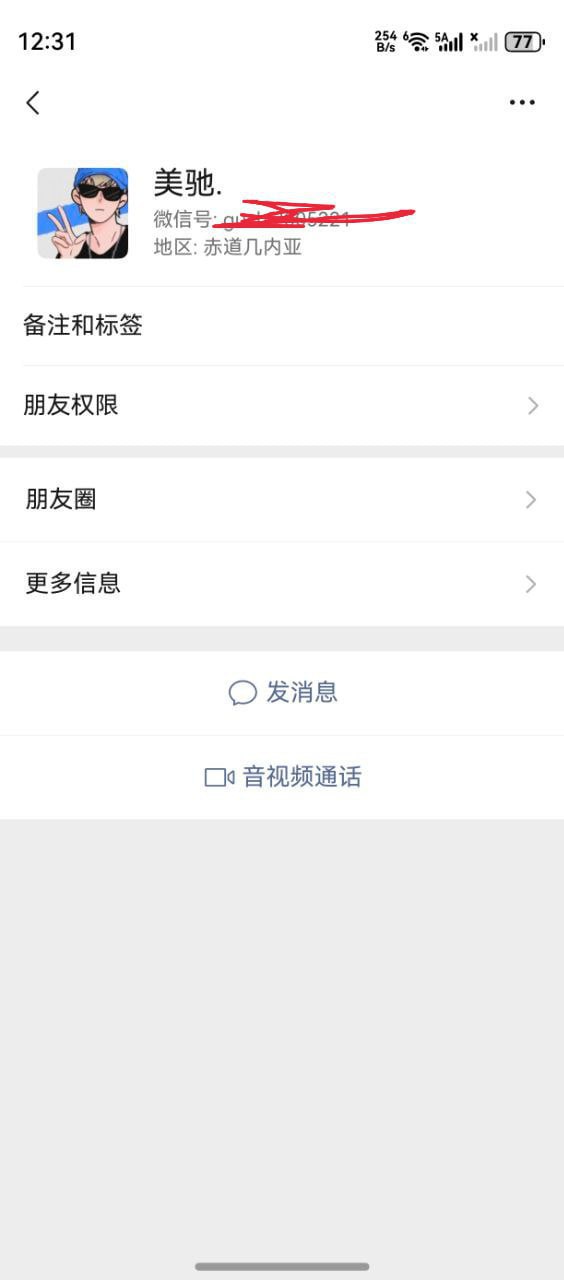Start 音视频通话 with this contact
This screenshot has height=1280, width=564.
[282, 777]
